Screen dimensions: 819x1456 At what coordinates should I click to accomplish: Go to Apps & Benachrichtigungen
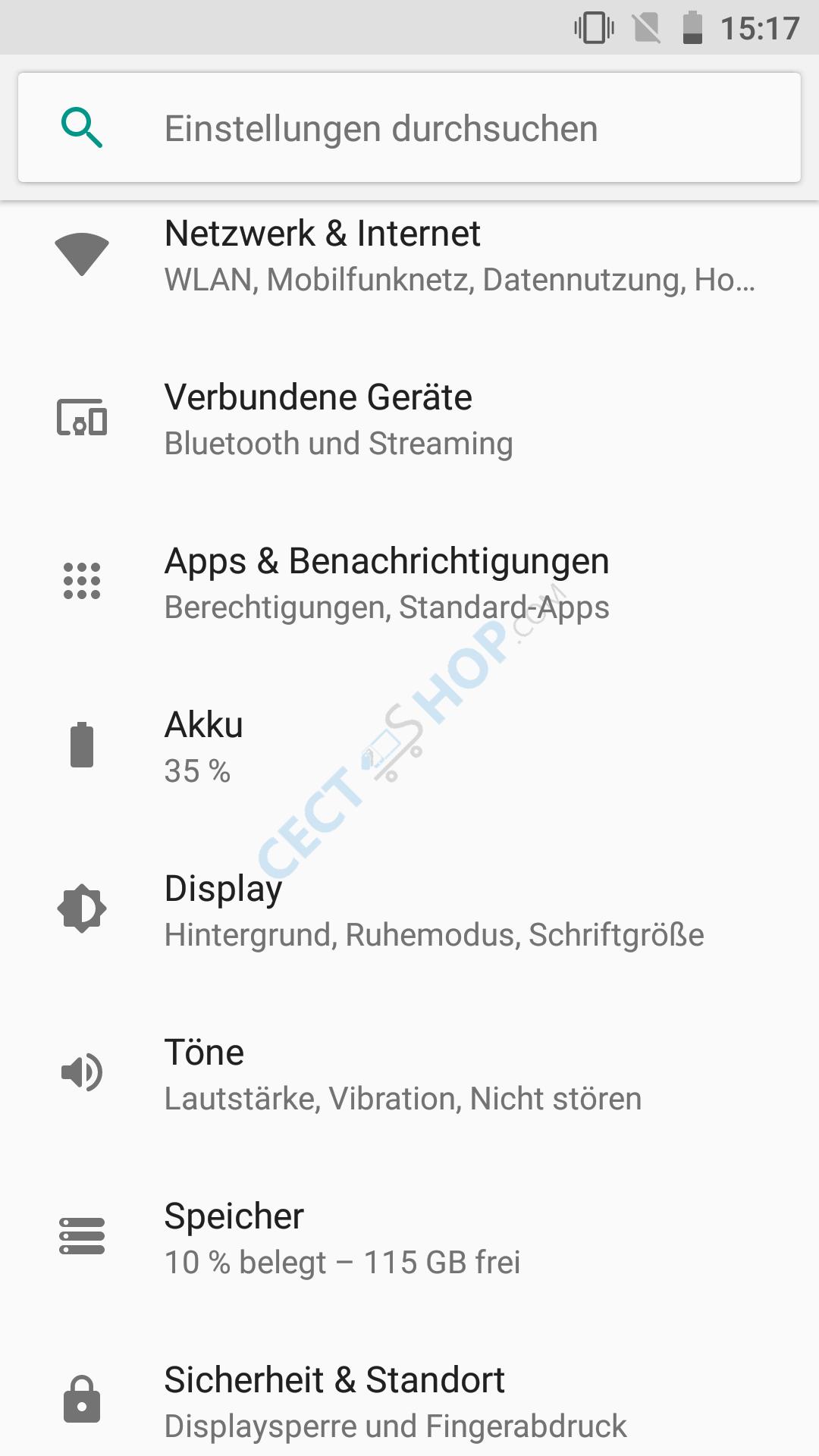coord(409,583)
